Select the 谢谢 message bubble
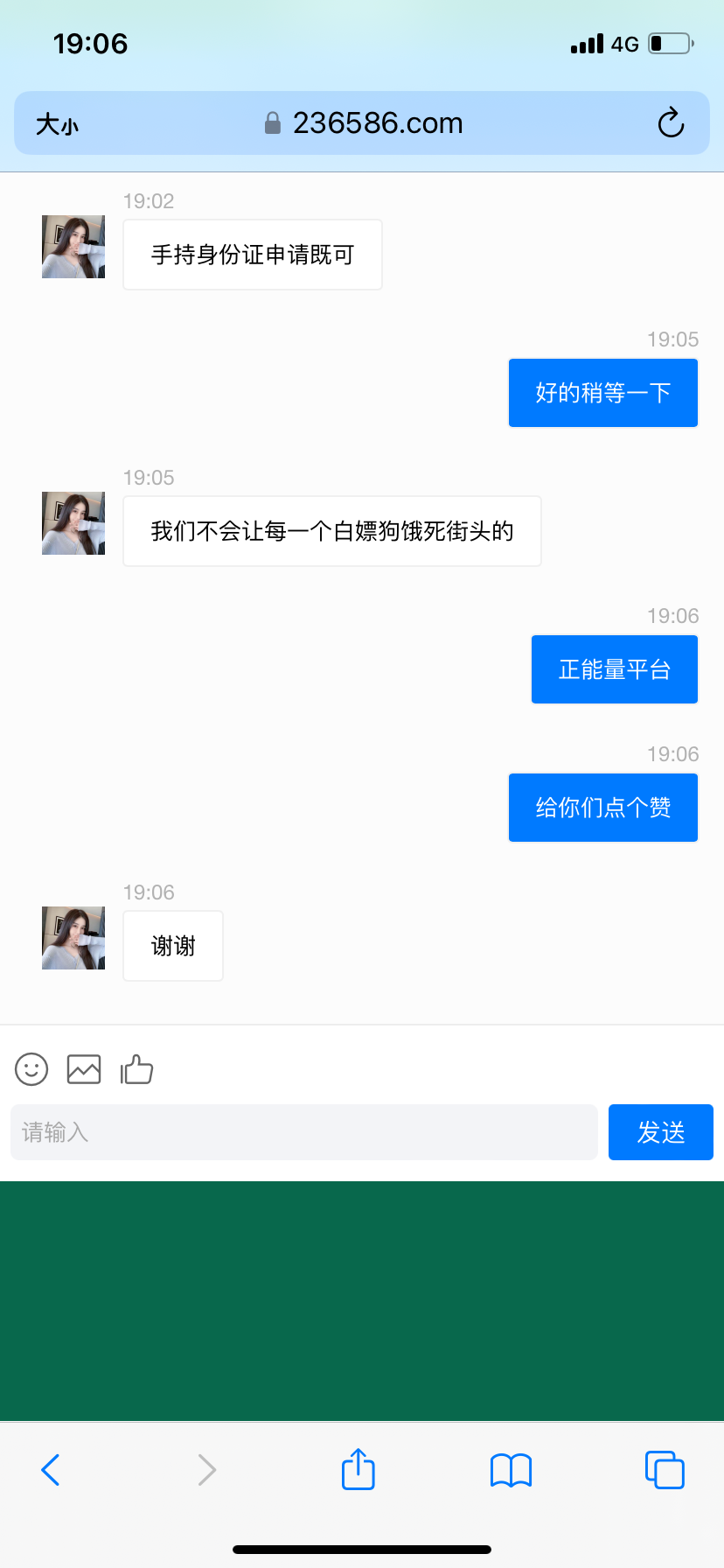The image size is (724, 1568). (172, 946)
